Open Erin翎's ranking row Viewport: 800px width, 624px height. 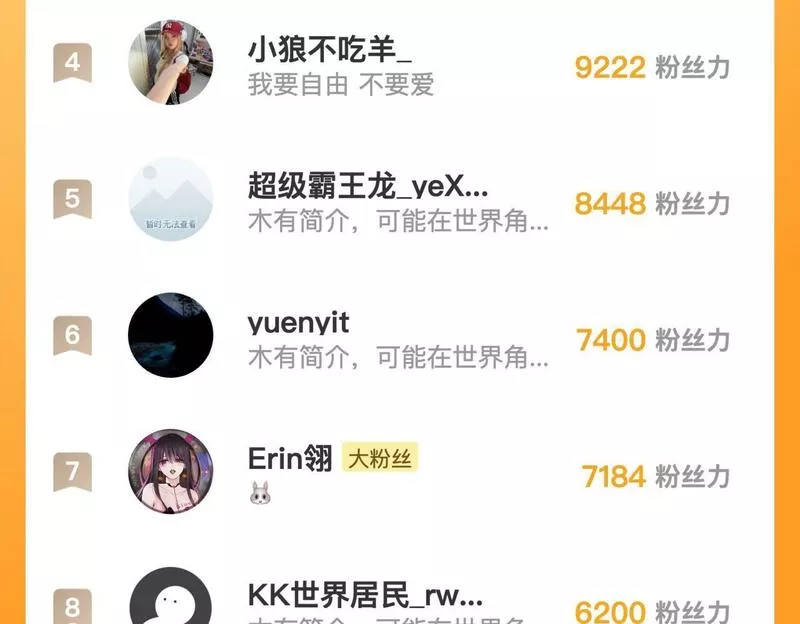[400, 473]
